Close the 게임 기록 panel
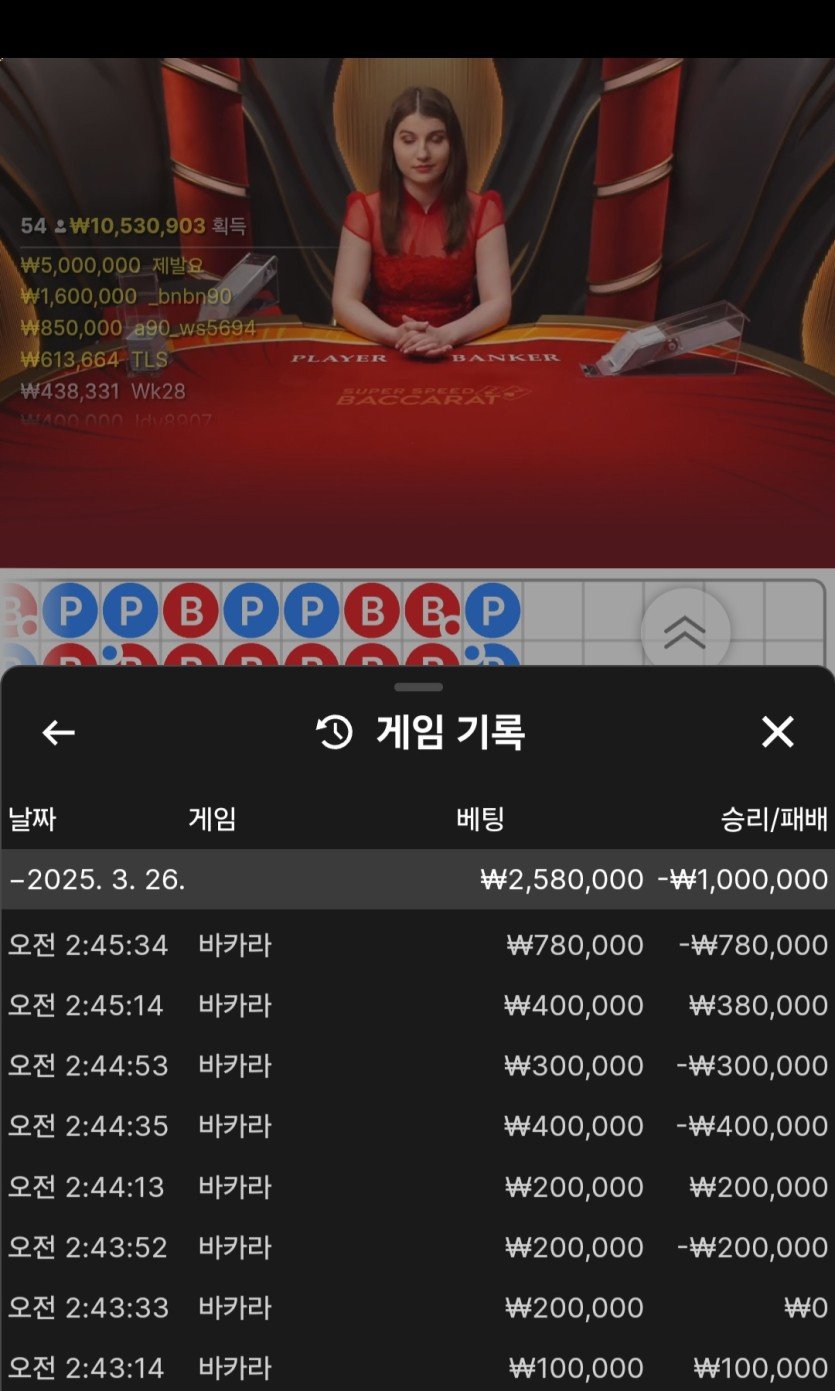This screenshot has width=835, height=1391. click(777, 733)
